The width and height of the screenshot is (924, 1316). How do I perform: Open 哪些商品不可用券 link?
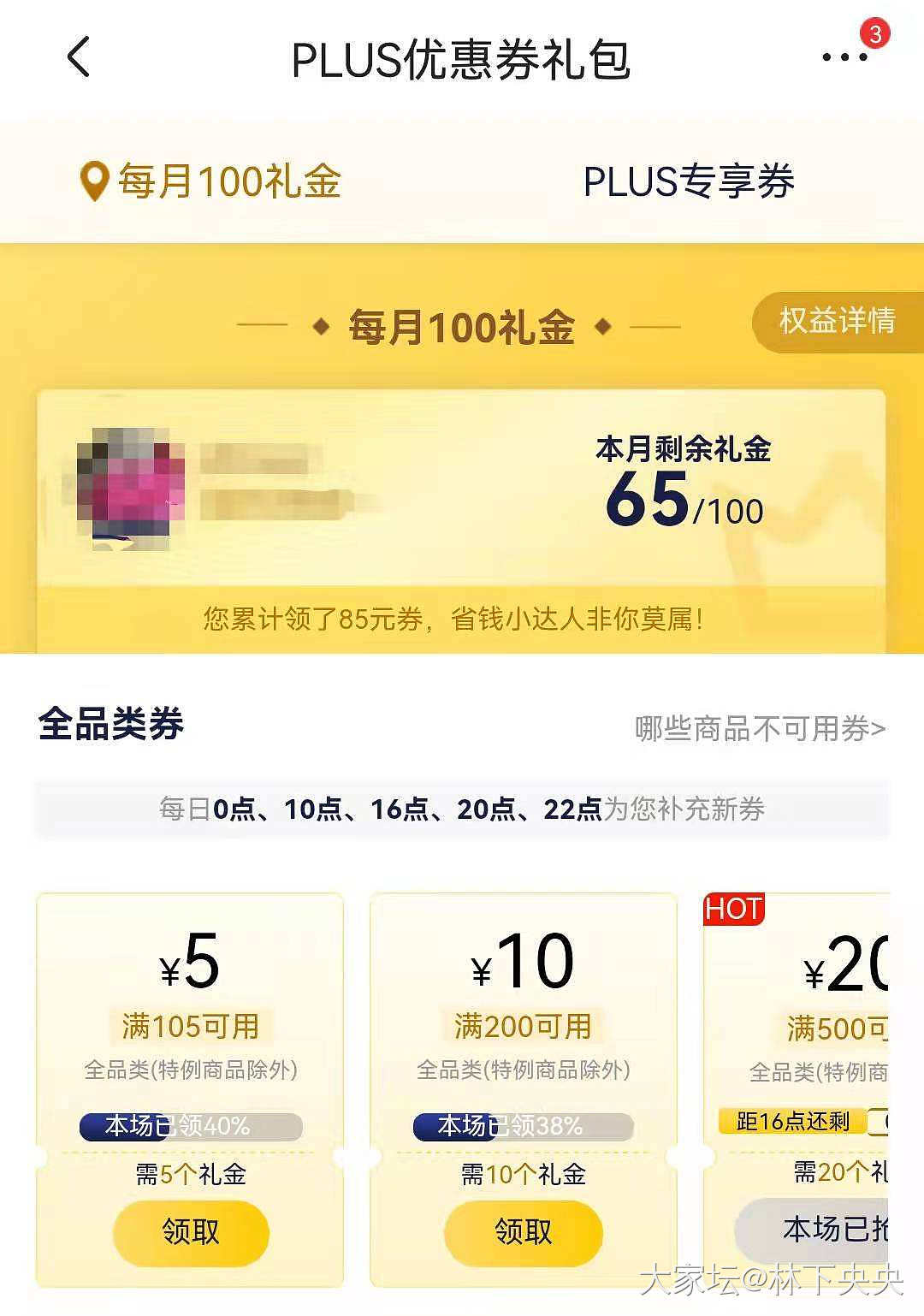click(760, 728)
